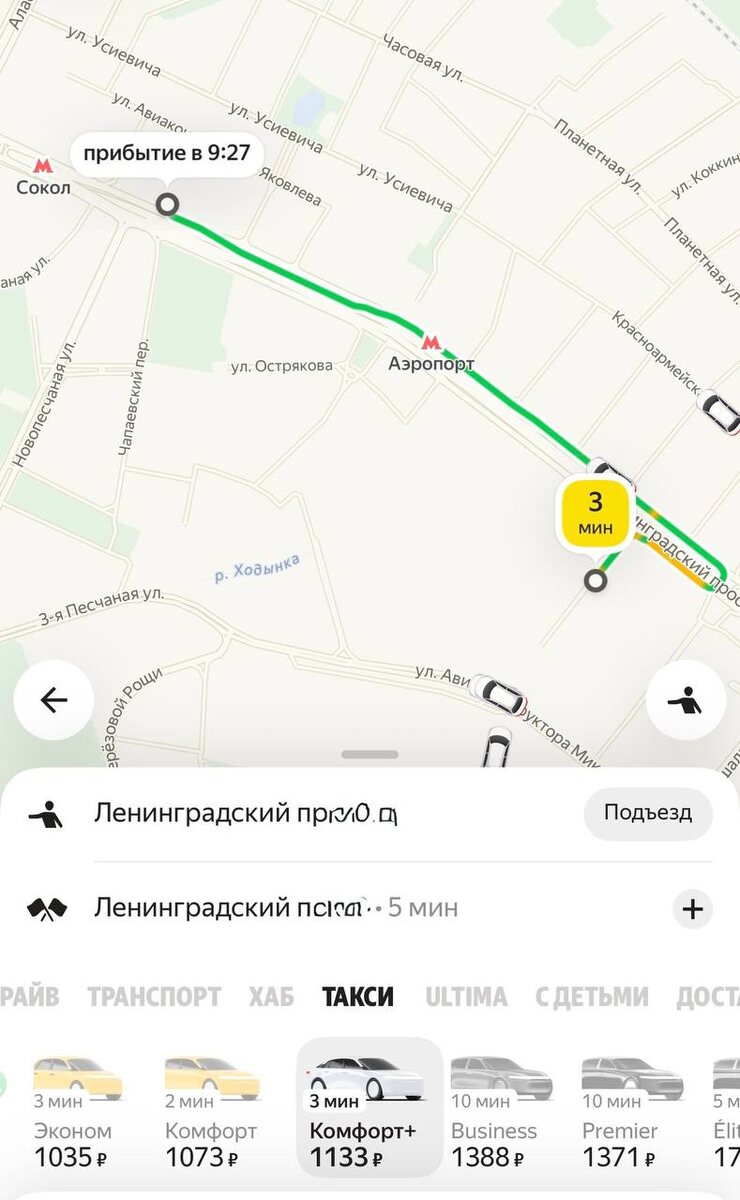
Task: Choose the Эконом tariff for 1035 ₽
Action: click(74, 1110)
